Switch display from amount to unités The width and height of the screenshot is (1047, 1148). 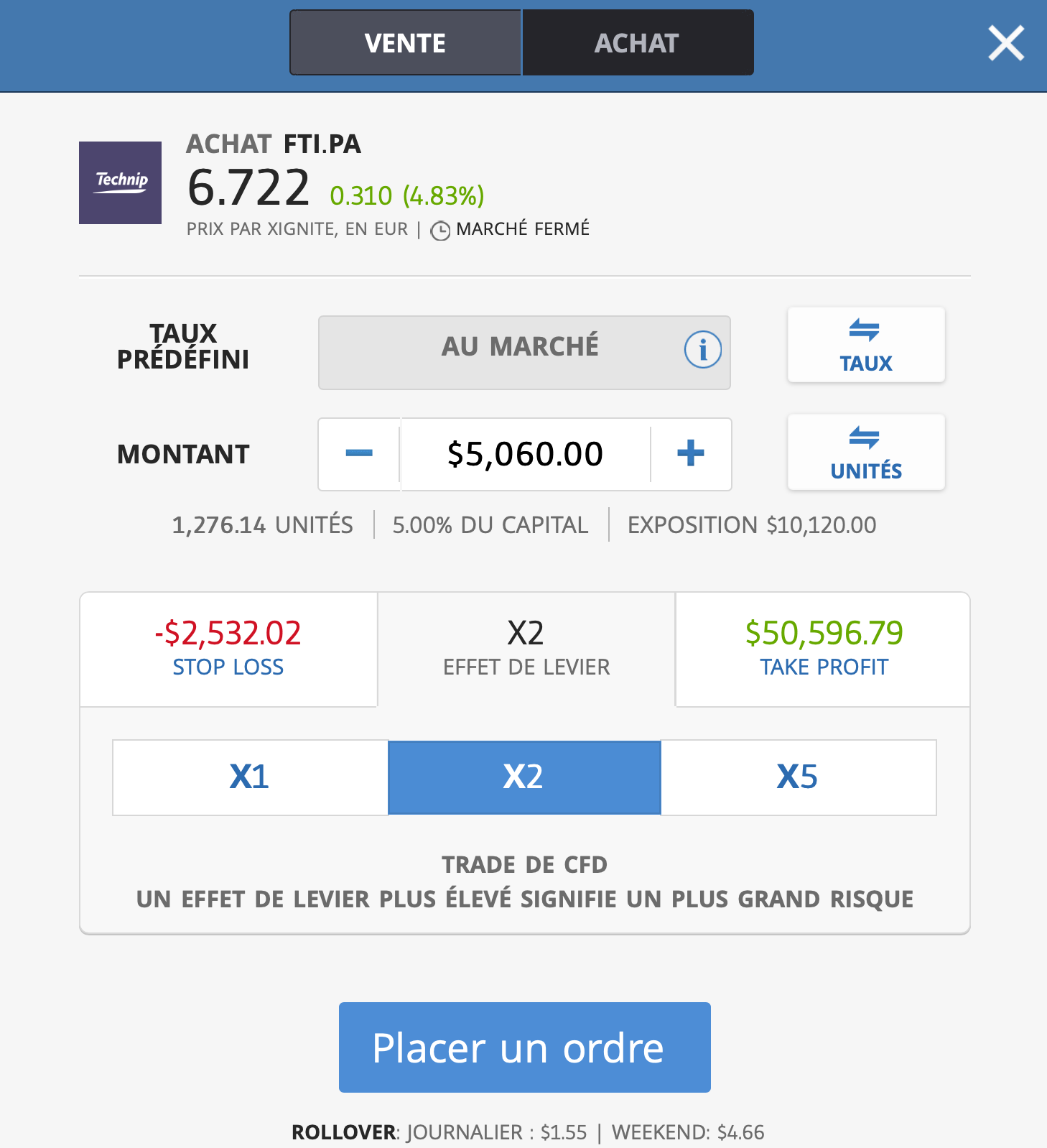(x=865, y=452)
